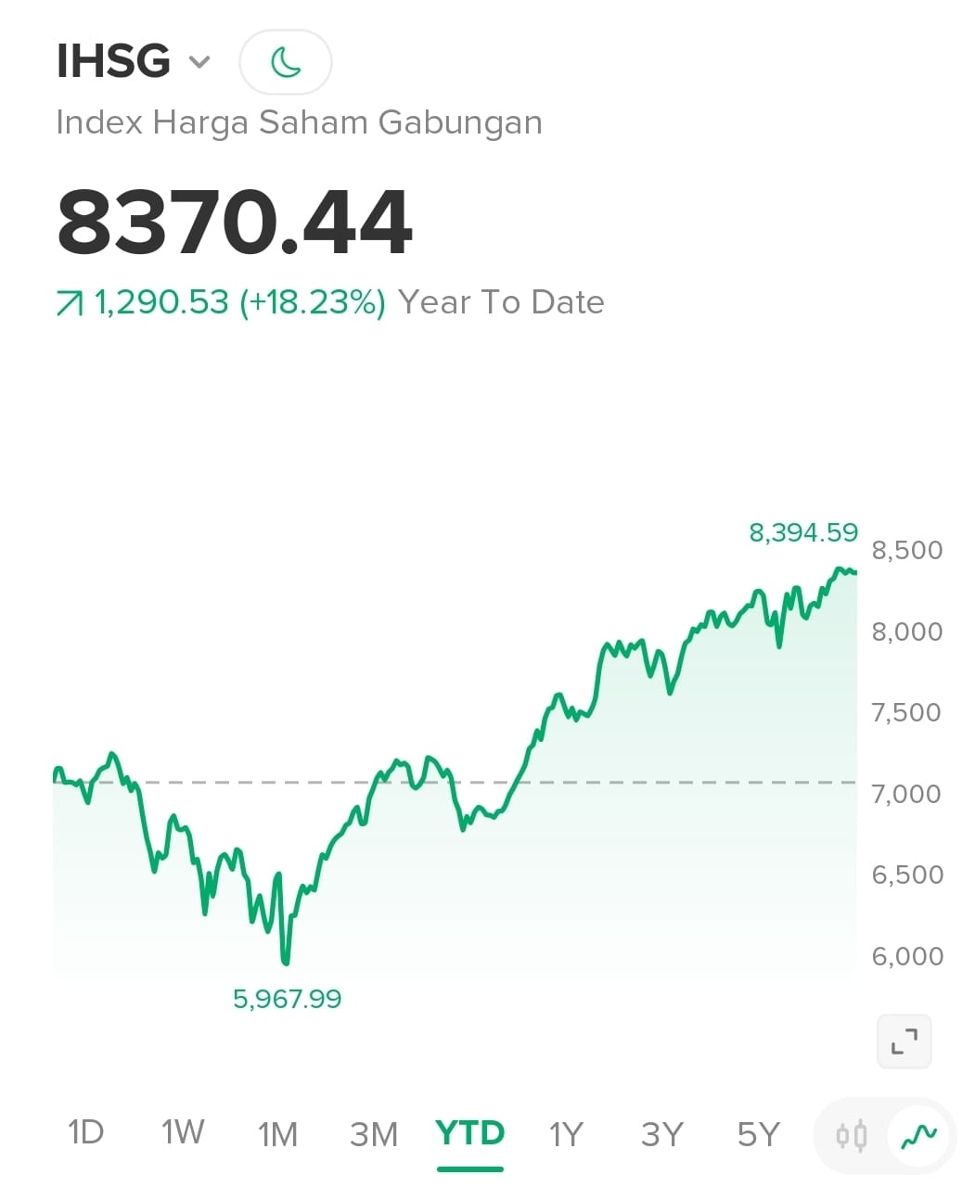This screenshot has height=1200, width=975.
Task: Select the 1D time range
Action: 86,1133
